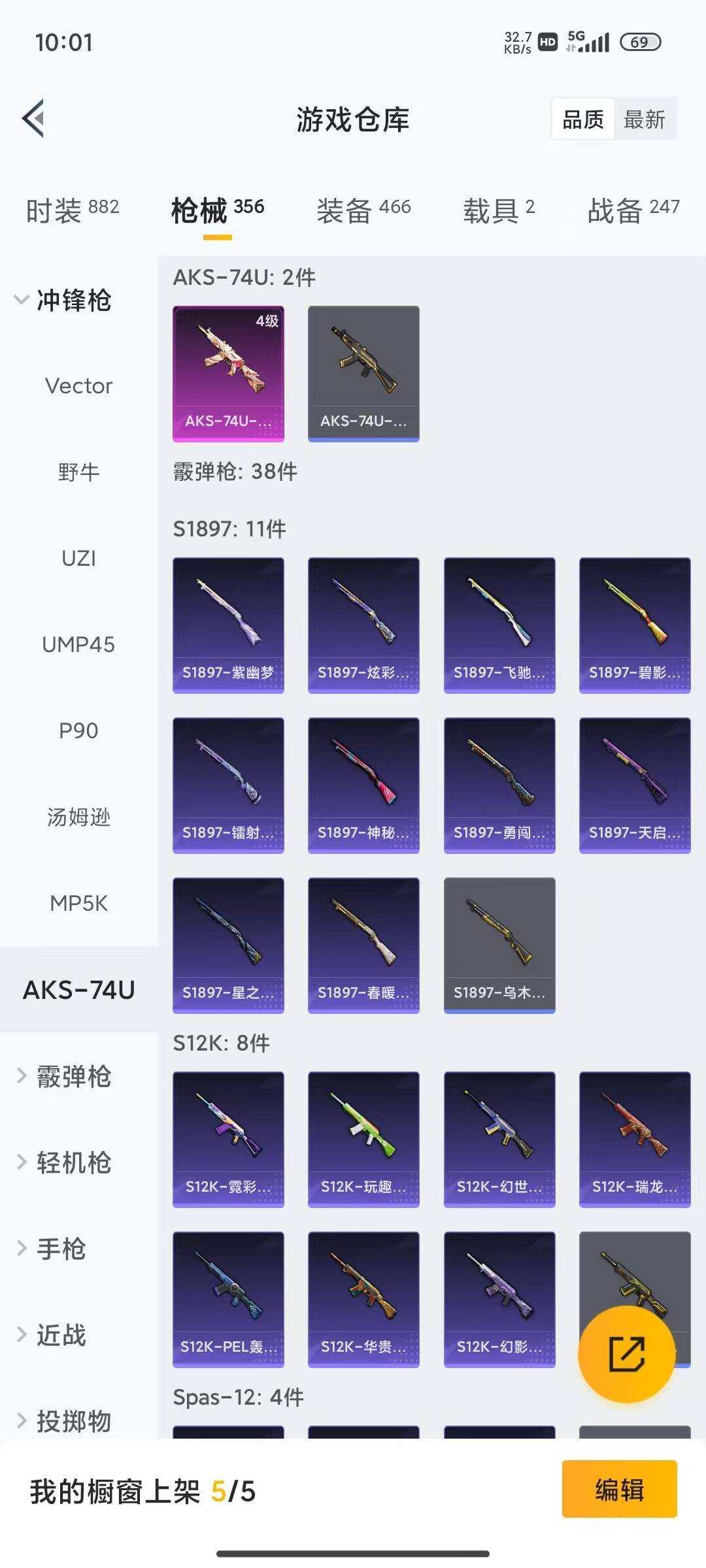The height and width of the screenshot is (1568, 706).
Task: Switch sorting to 最新
Action: point(645,119)
